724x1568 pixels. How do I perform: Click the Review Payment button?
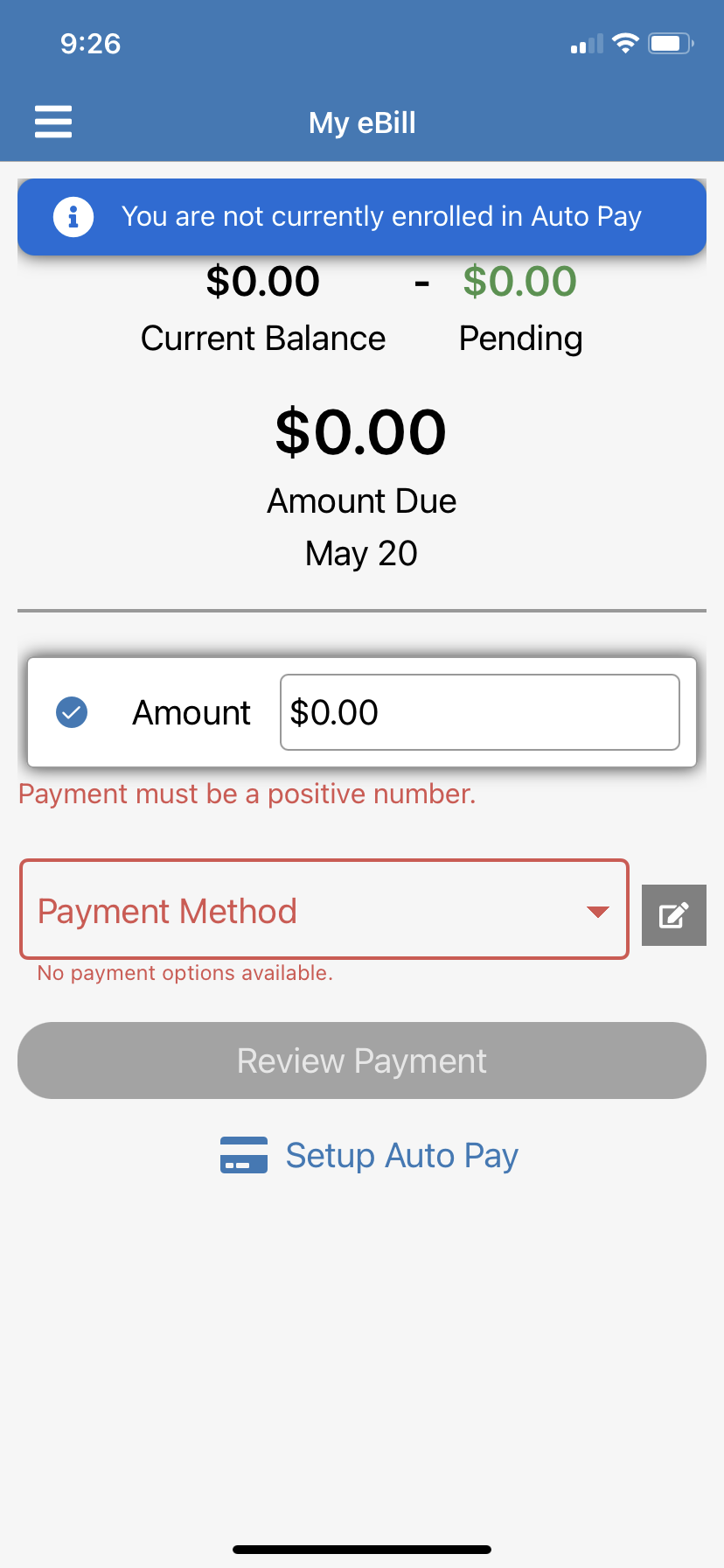tap(361, 1060)
